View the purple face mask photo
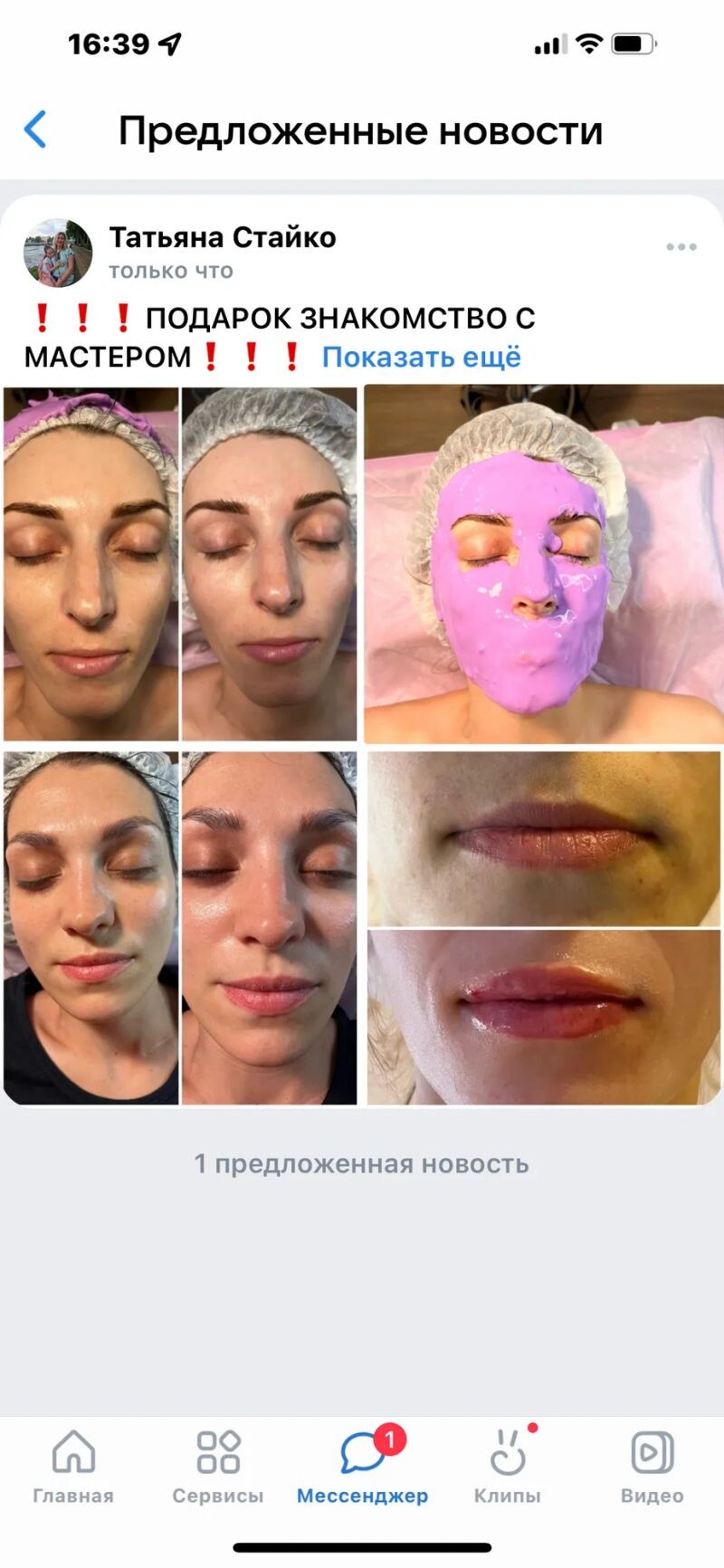Screen dimensions: 724x1568 [x=543, y=563]
